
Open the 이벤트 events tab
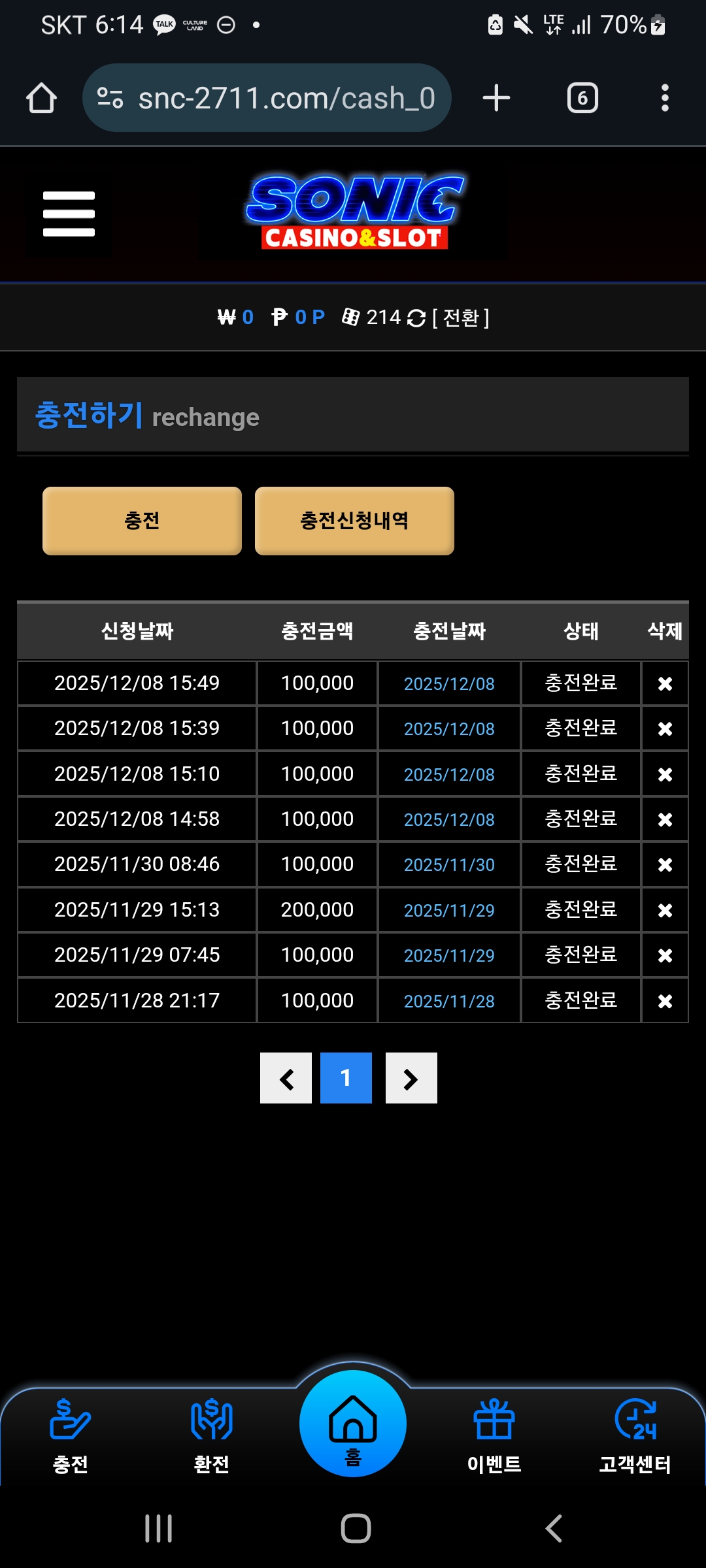pyautogui.click(x=494, y=1435)
